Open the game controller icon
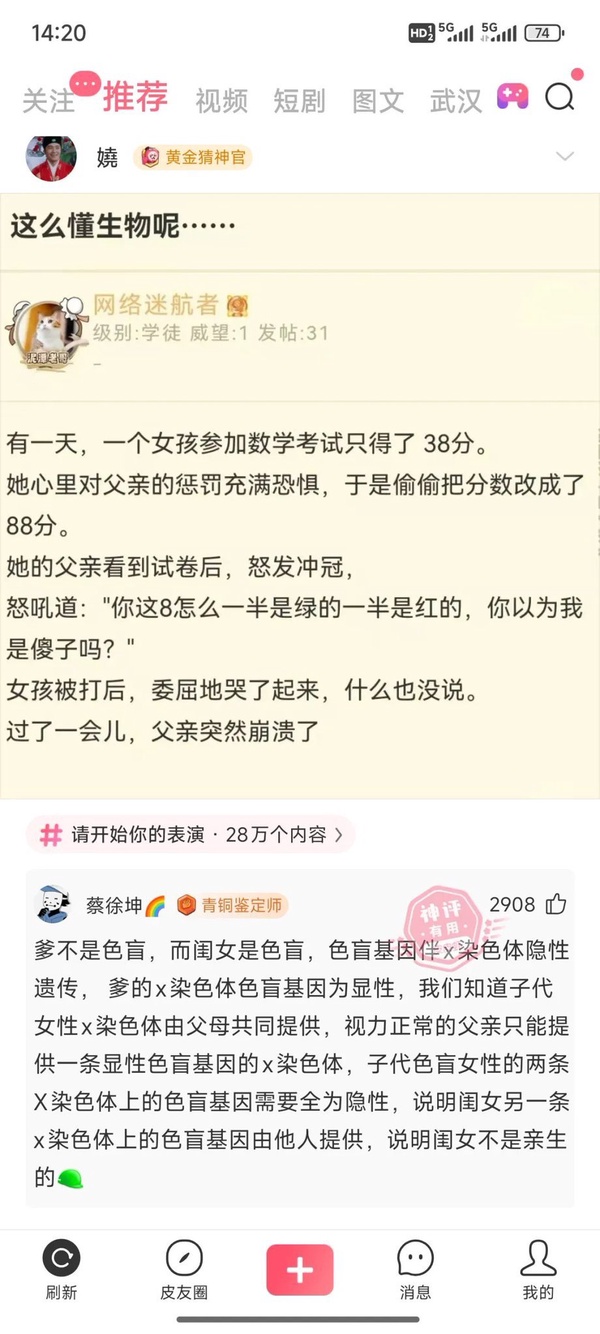Screen dimensions: 600x1334 click(x=512, y=96)
